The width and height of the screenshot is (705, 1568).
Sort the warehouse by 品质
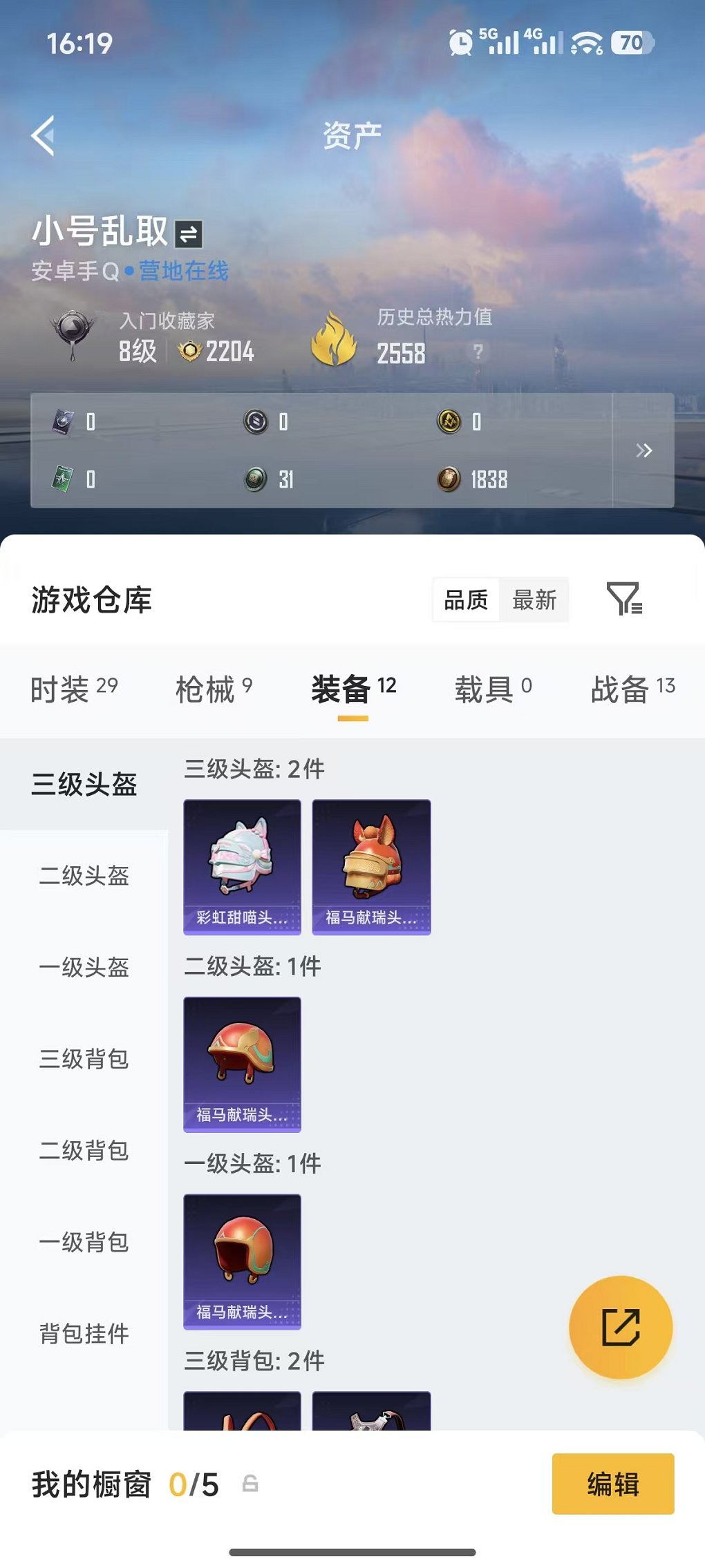(466, 600)
